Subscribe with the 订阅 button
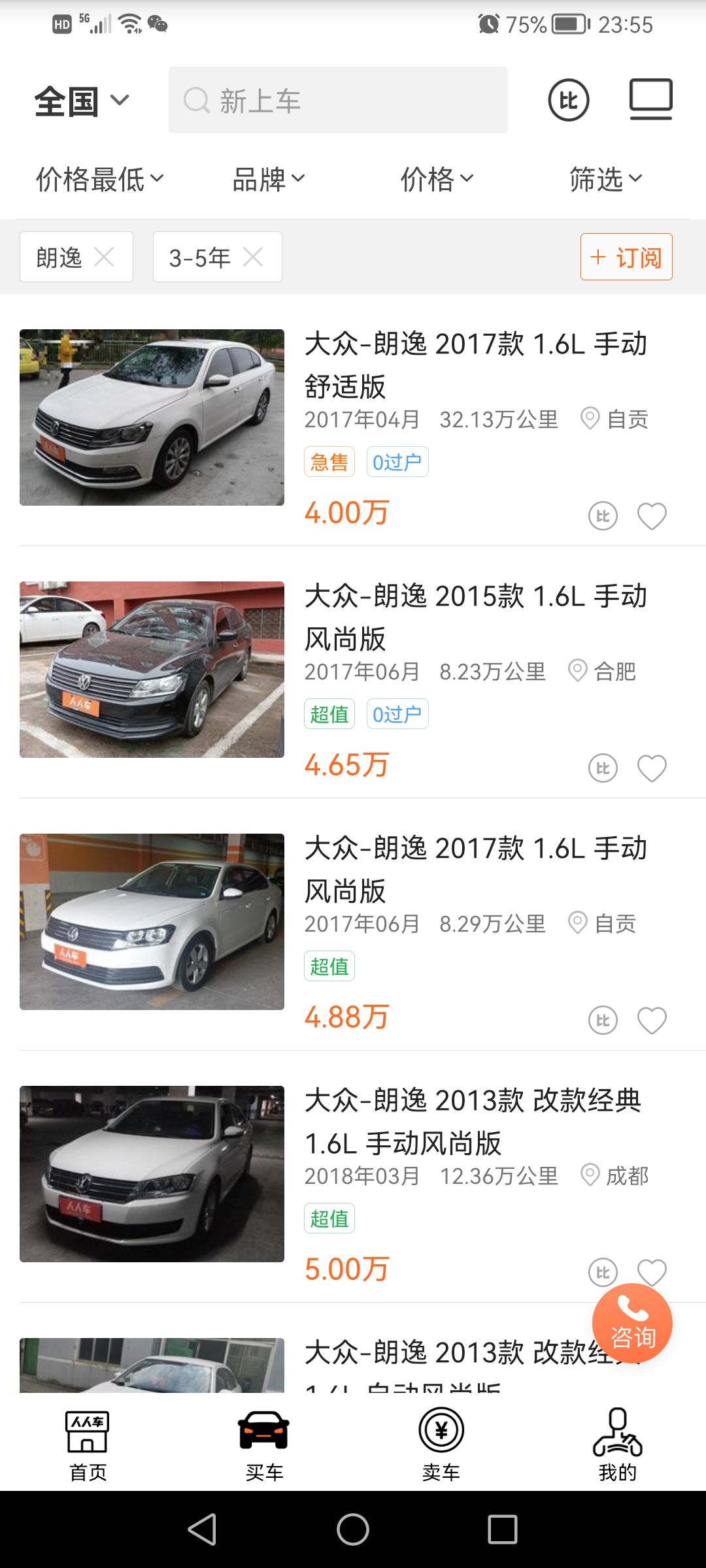 [626, 257]
